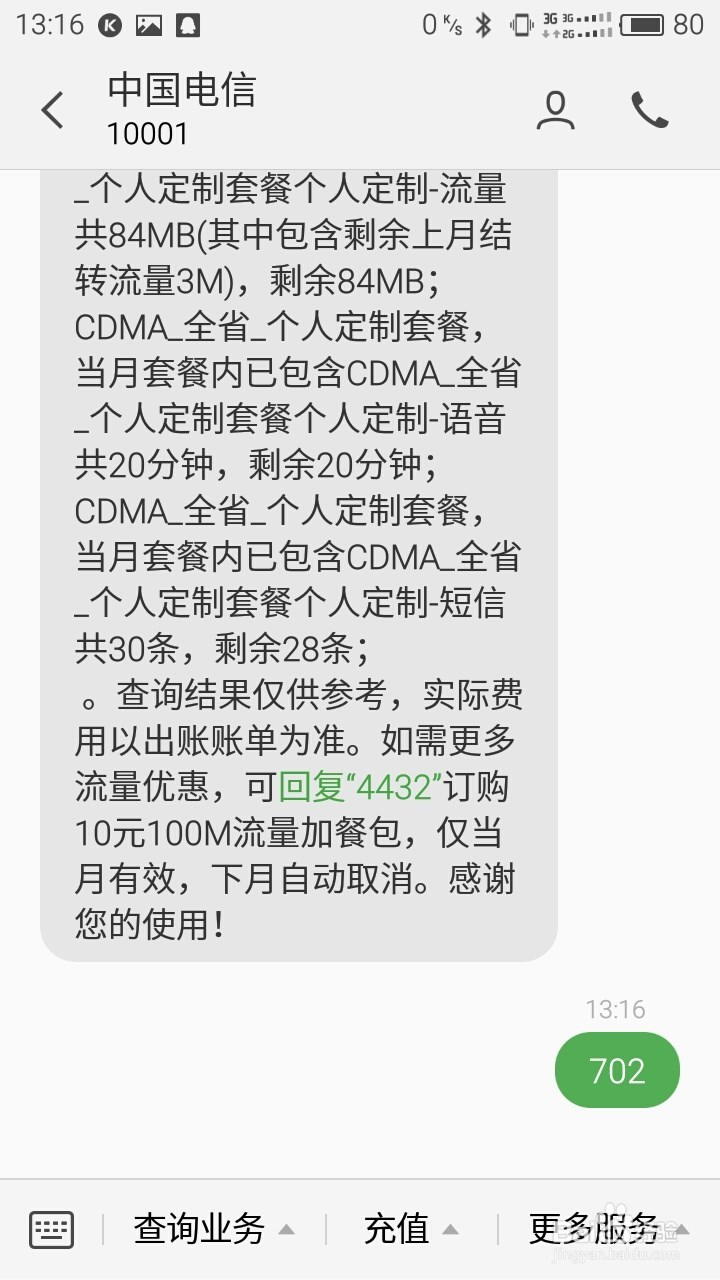Call 10001 with the phone icon
This screenshot has width=720, height=1280.
[650, 110]
